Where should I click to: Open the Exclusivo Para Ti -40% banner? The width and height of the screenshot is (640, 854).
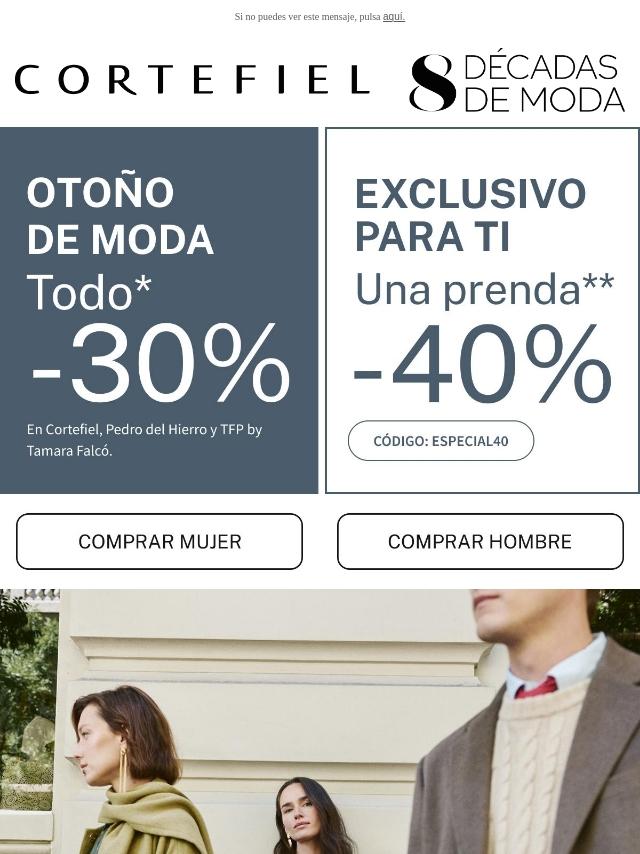[x=482, y=310]
